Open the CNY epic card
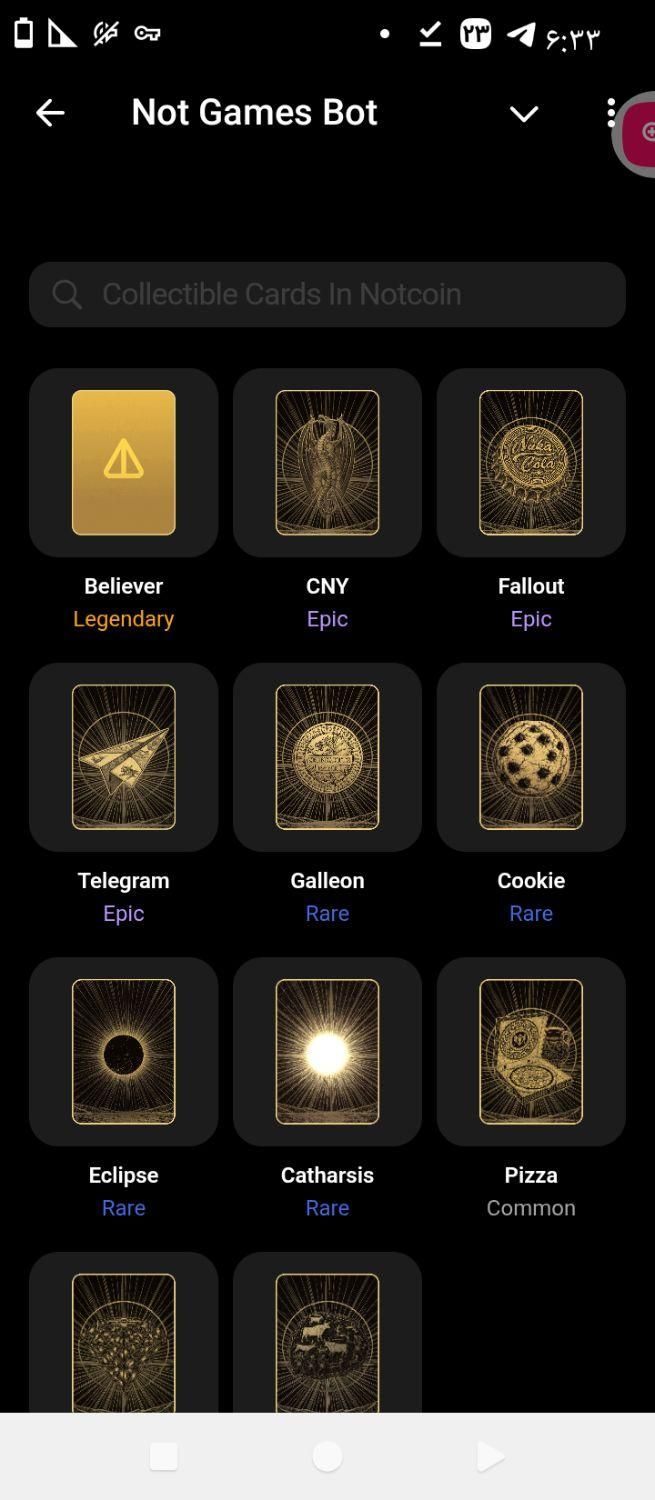Image resolution: width=655 pixels, height=1500 pixels. 327,462
